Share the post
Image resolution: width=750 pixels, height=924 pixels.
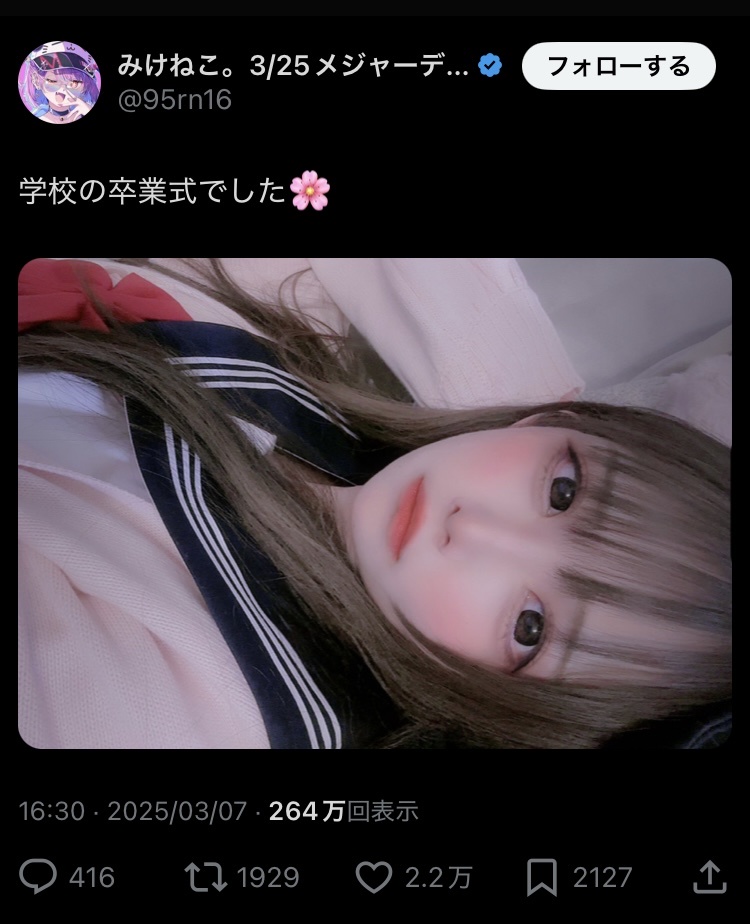click(x=709, y=877)
